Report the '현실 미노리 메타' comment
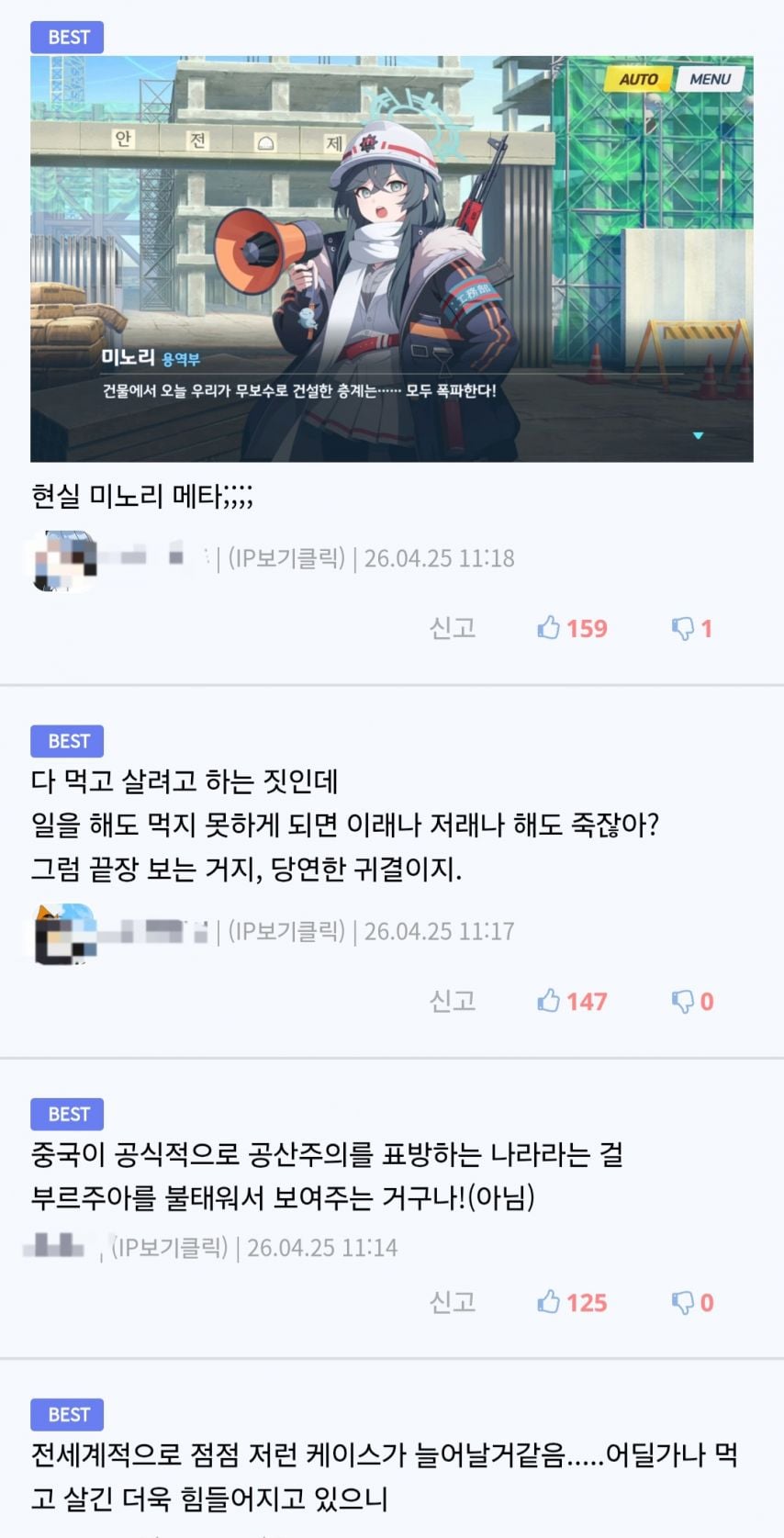 point(453,628)
